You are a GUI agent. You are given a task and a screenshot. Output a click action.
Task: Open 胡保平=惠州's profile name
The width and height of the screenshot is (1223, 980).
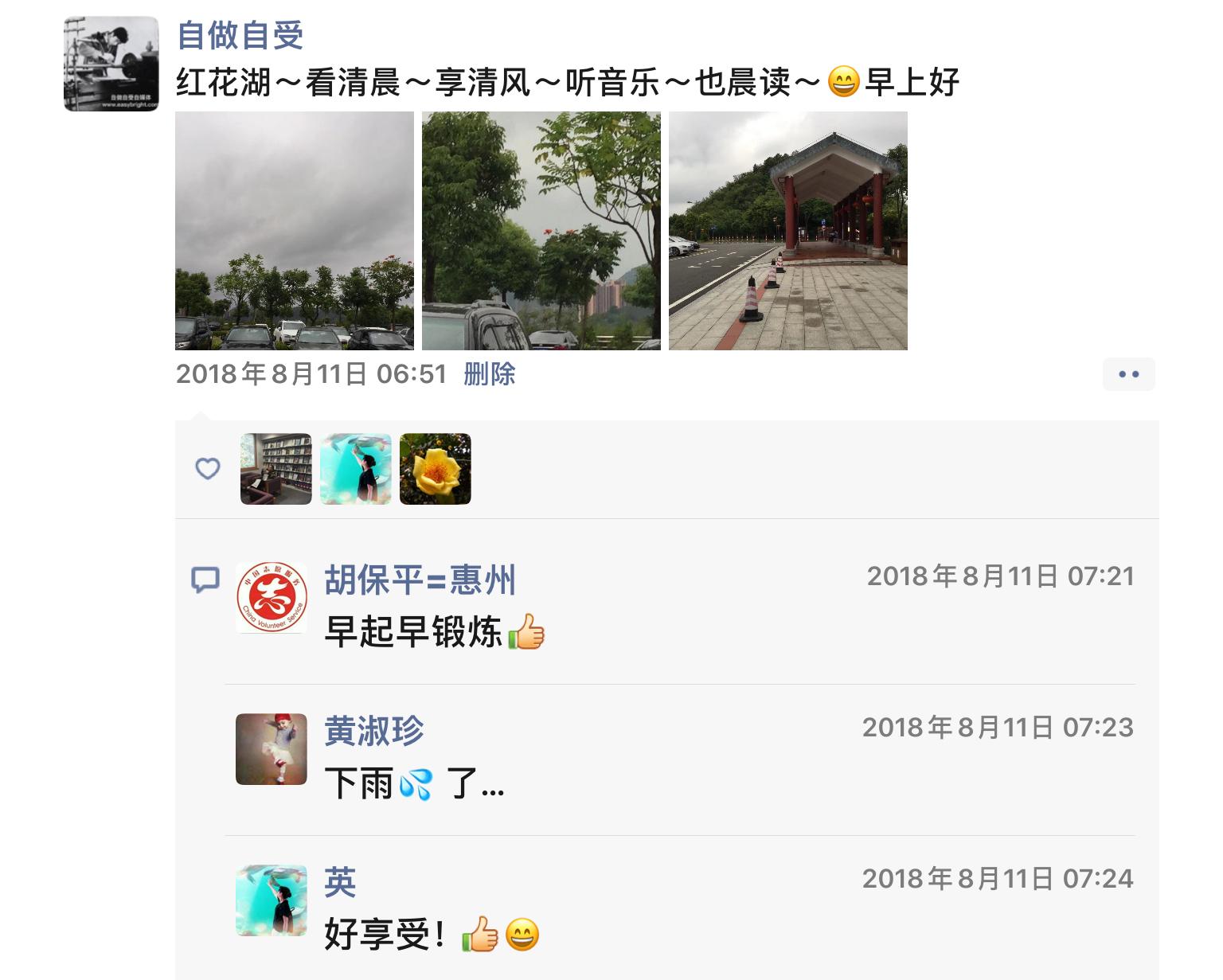click(420, 580)
